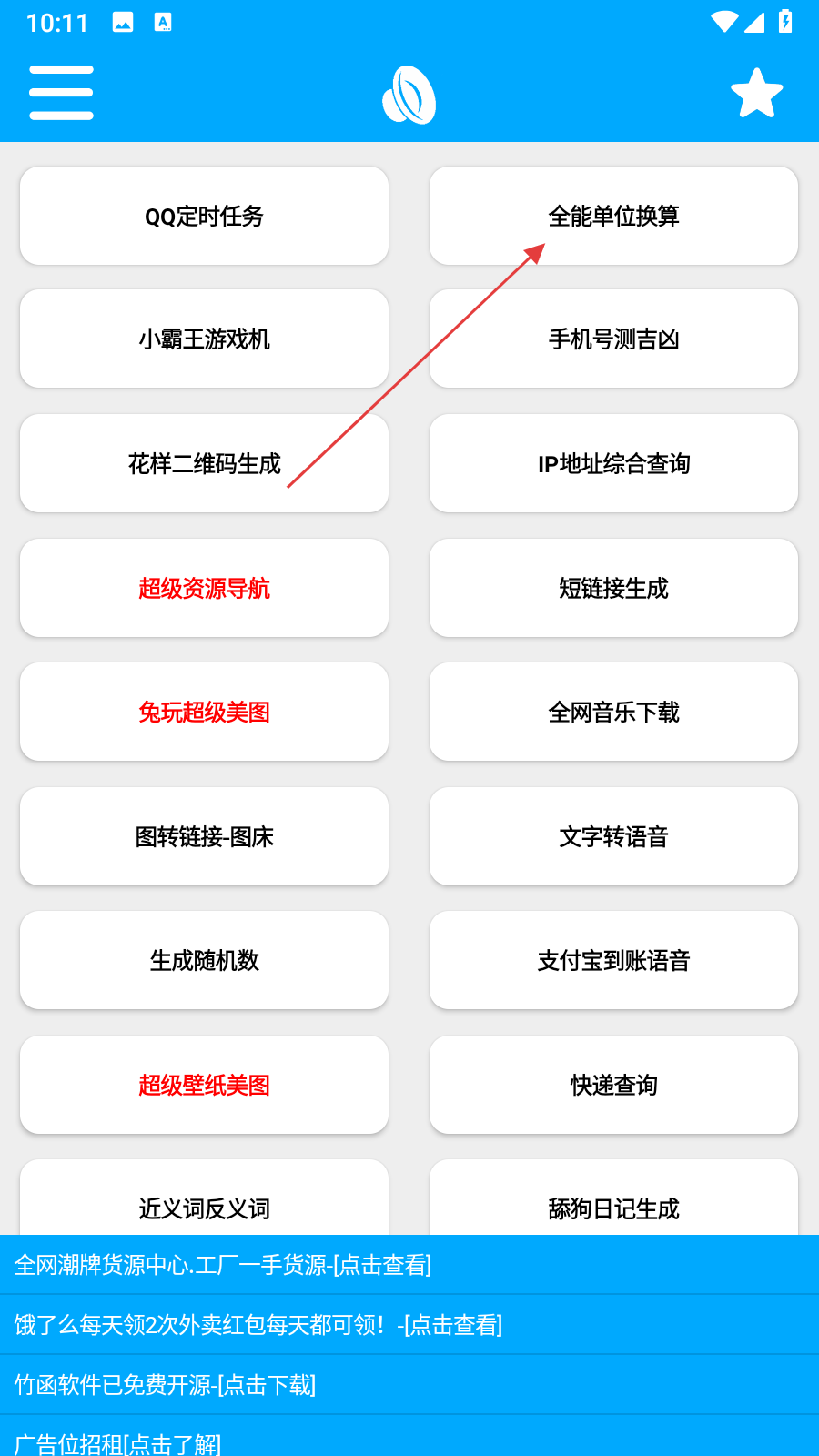Launch 全能单位换算 converter

613,216
